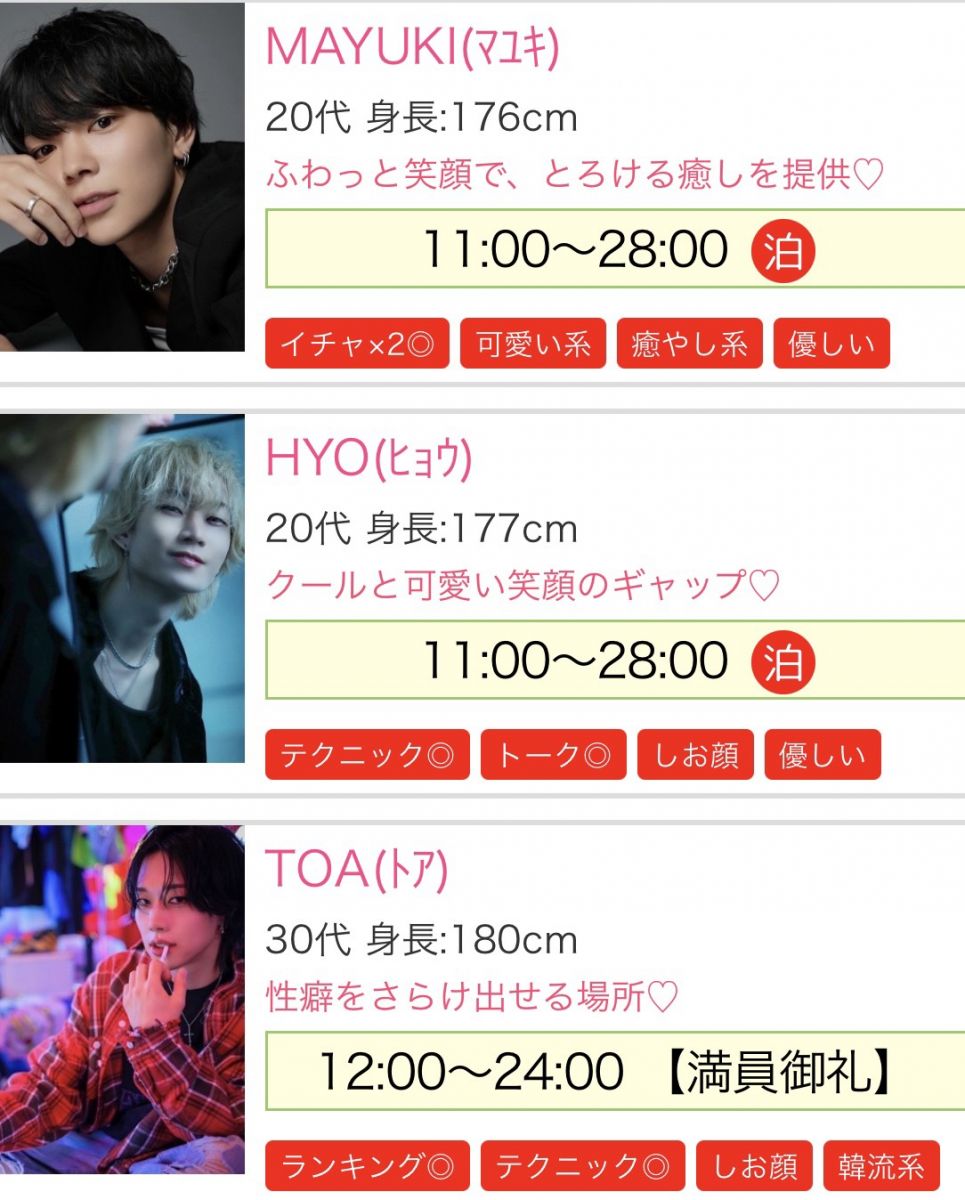Viewport: 965px width, 1200px height.
Task: Tap the しお顔 tag under HYO
Action: click(x=696, y=755)
